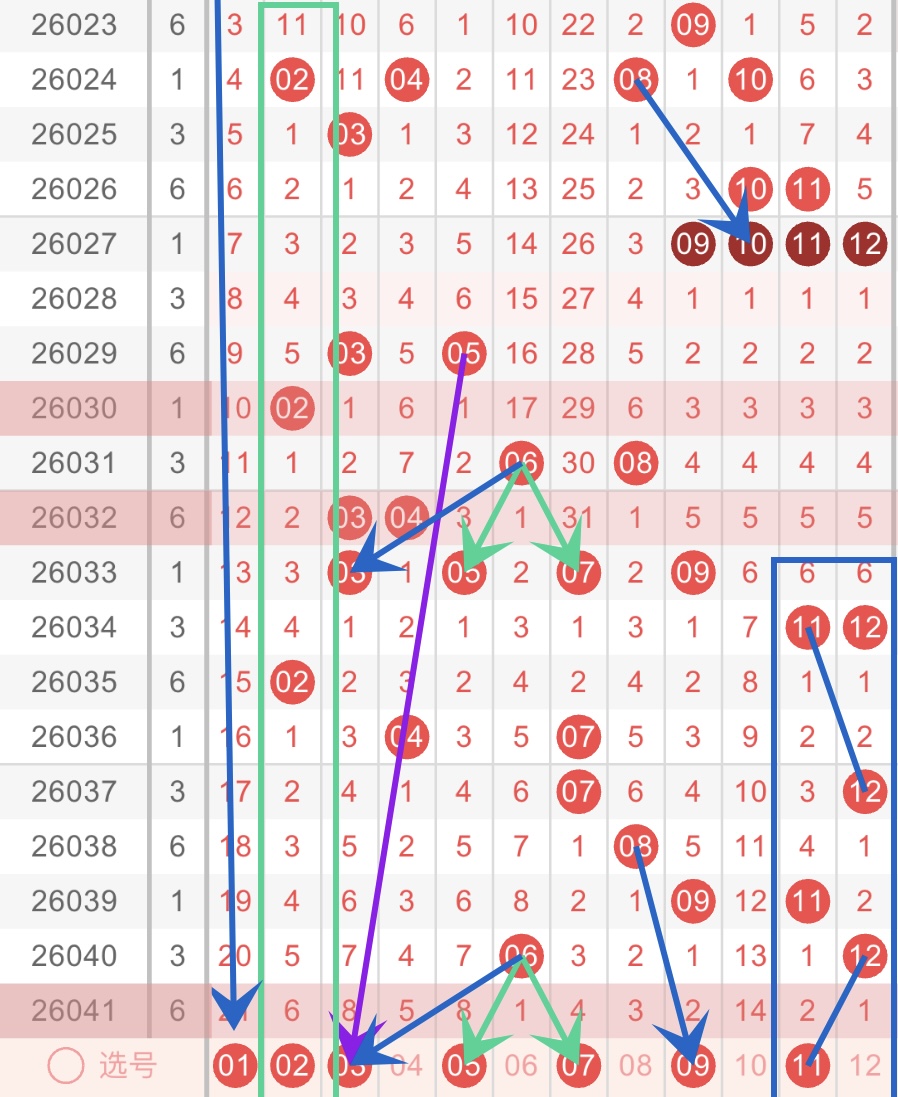Screen dimensions: 898x1097
Task: Select number 08 in the 选号 row
Action: point(635,1065)
